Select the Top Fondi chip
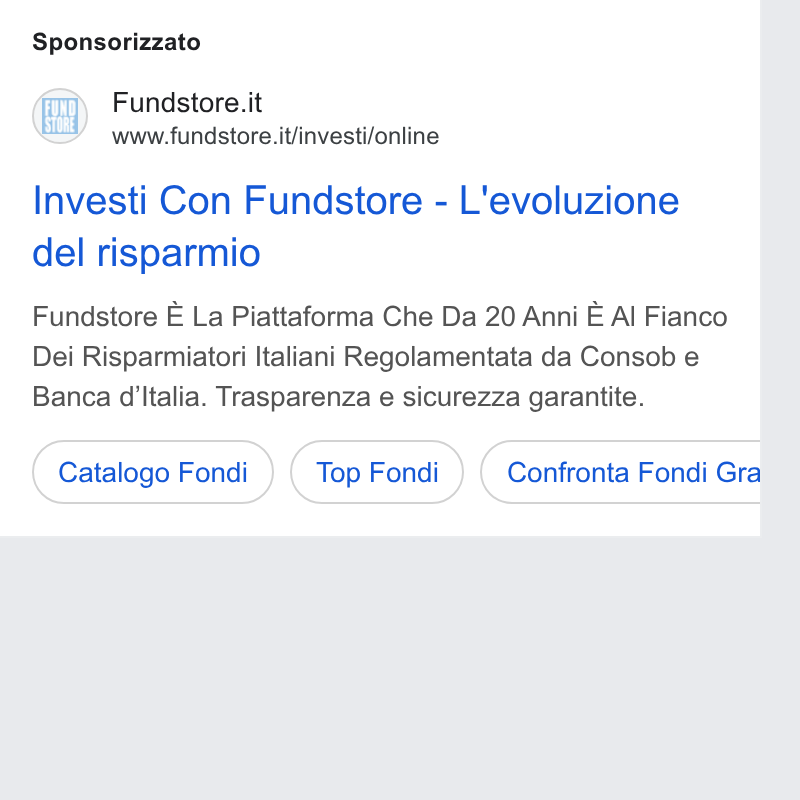 [377, 472]
